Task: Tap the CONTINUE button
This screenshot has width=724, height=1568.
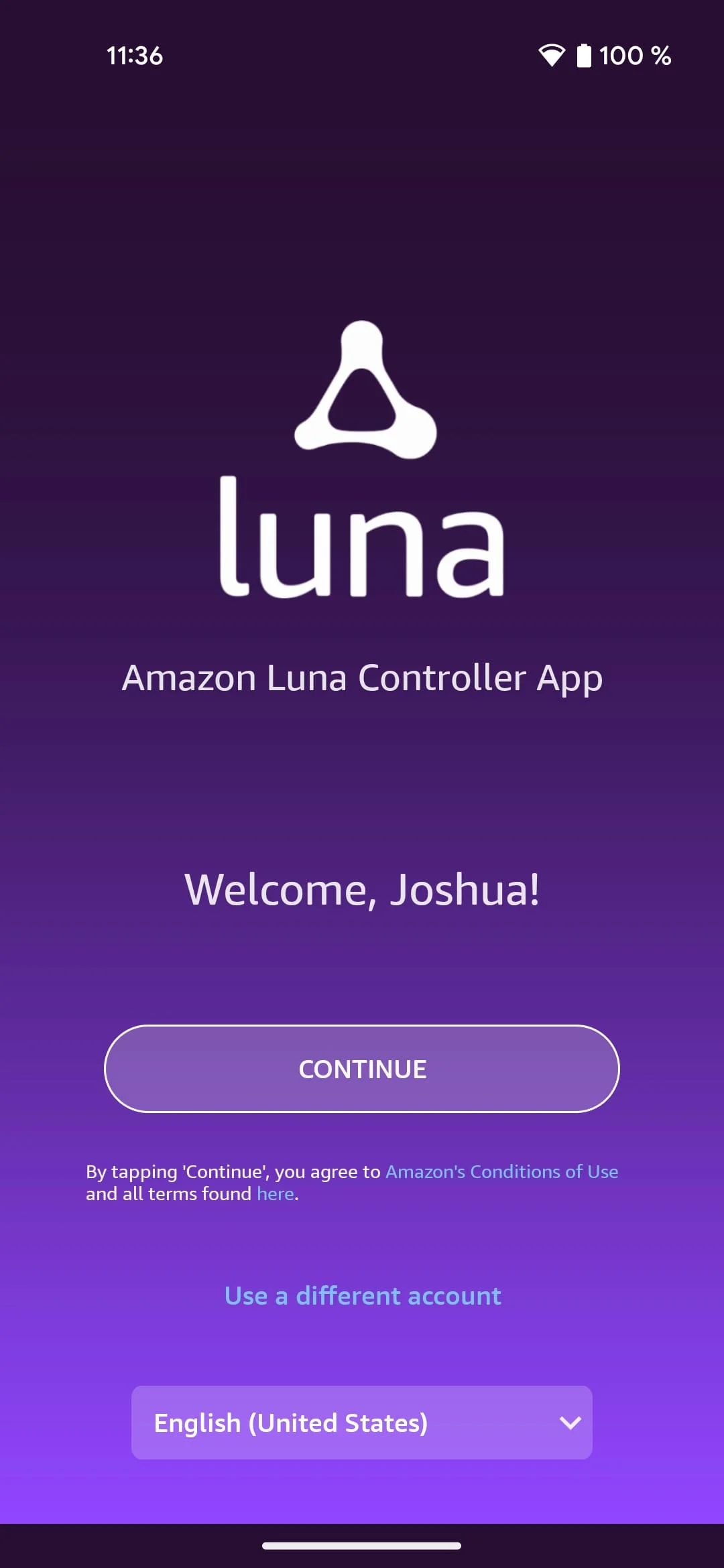Action: [362, 1069]
